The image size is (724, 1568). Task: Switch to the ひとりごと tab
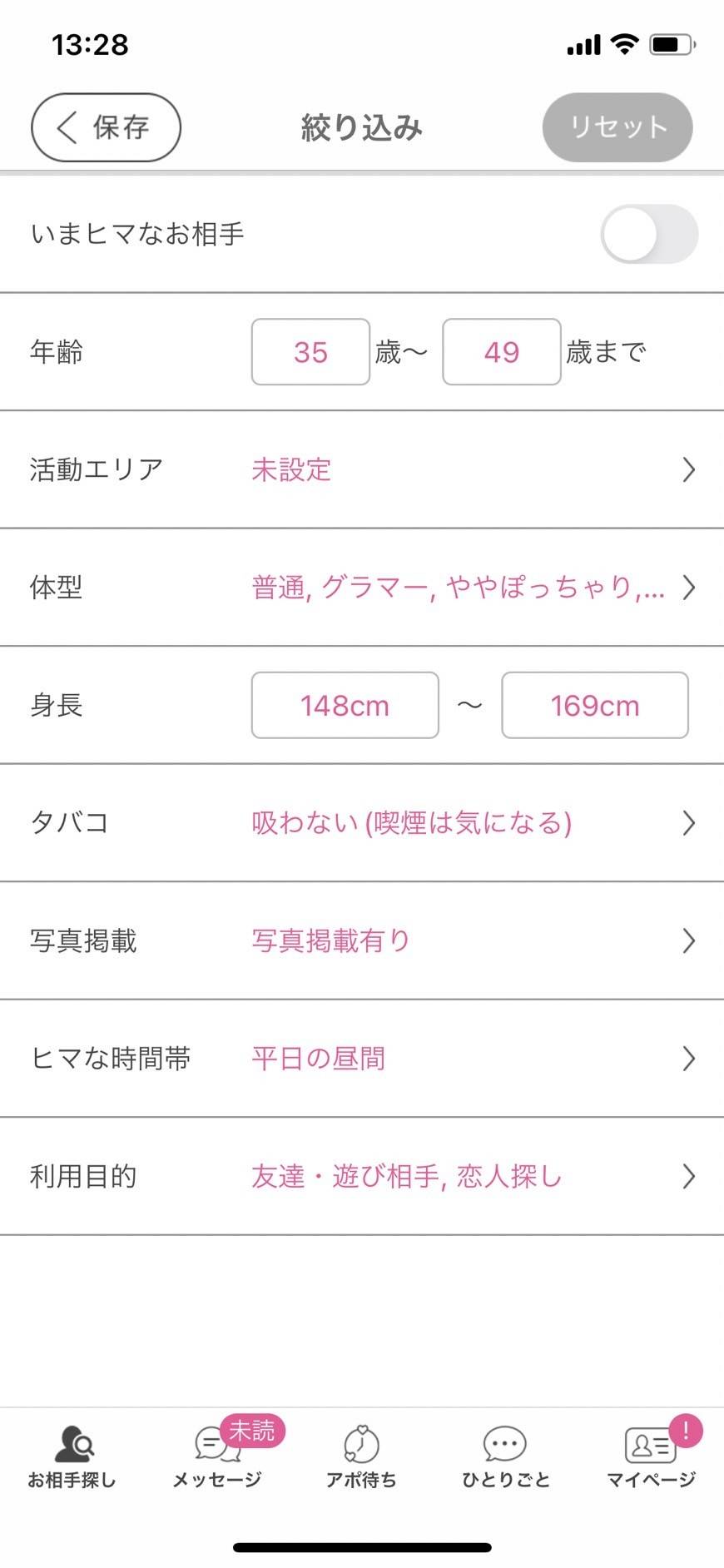506,1457
